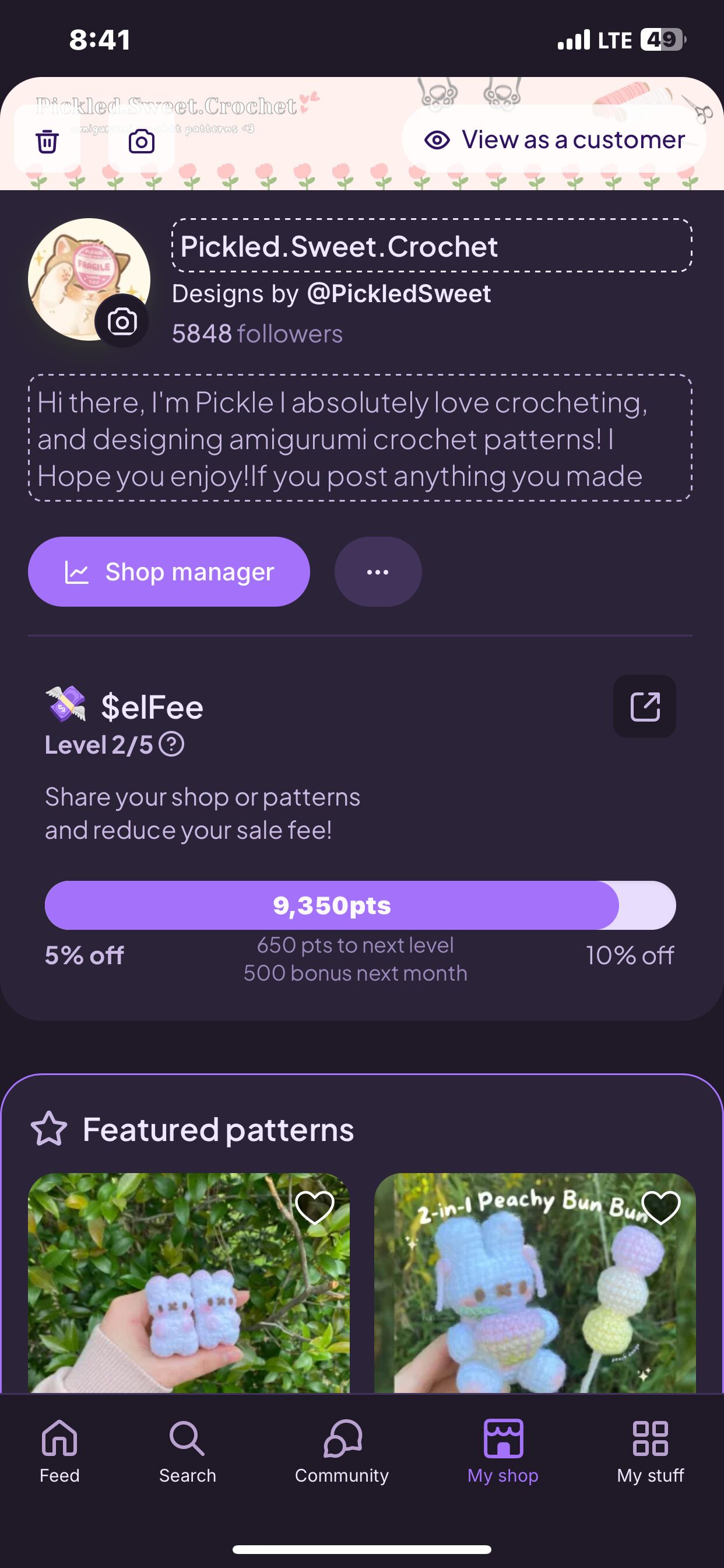This screenshot has width=724, height=1568.
Task: Change the profile picture via camera badge
Action: pos(122,321)
